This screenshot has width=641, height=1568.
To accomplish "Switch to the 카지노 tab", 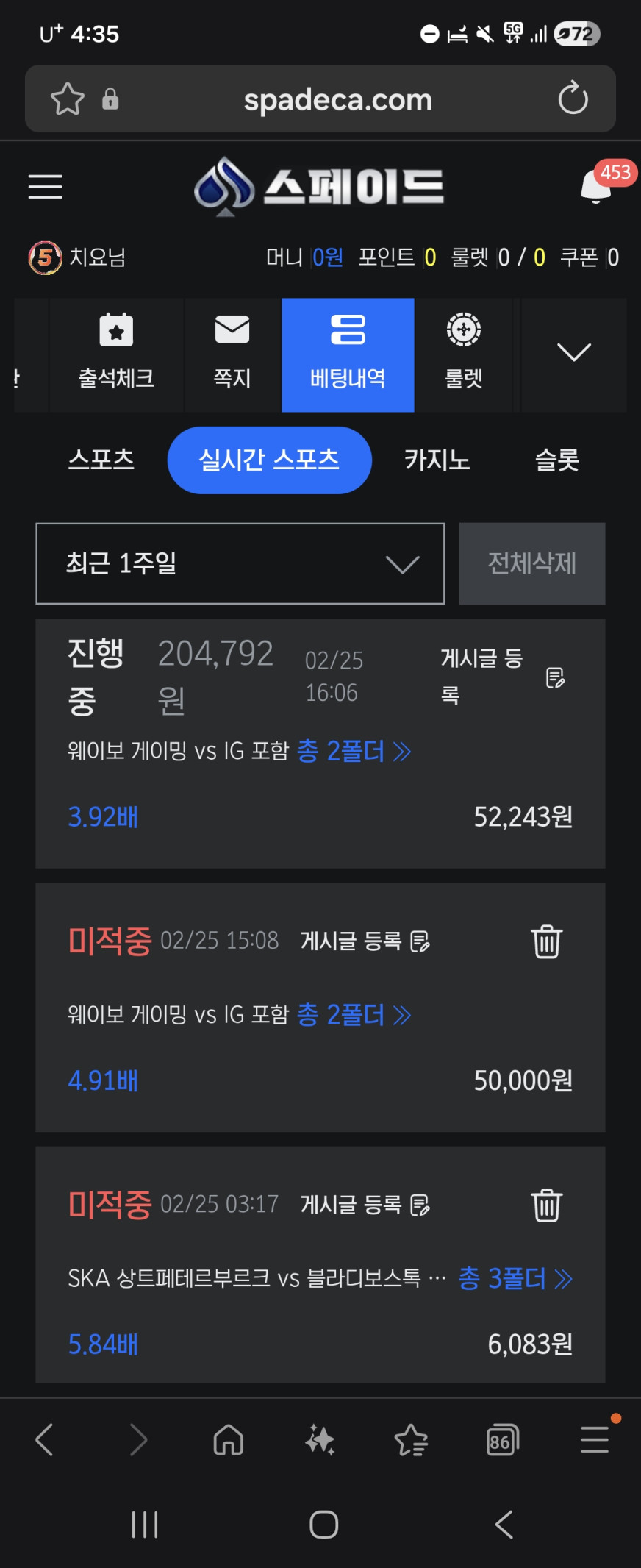I will click(x=437, y=460).
